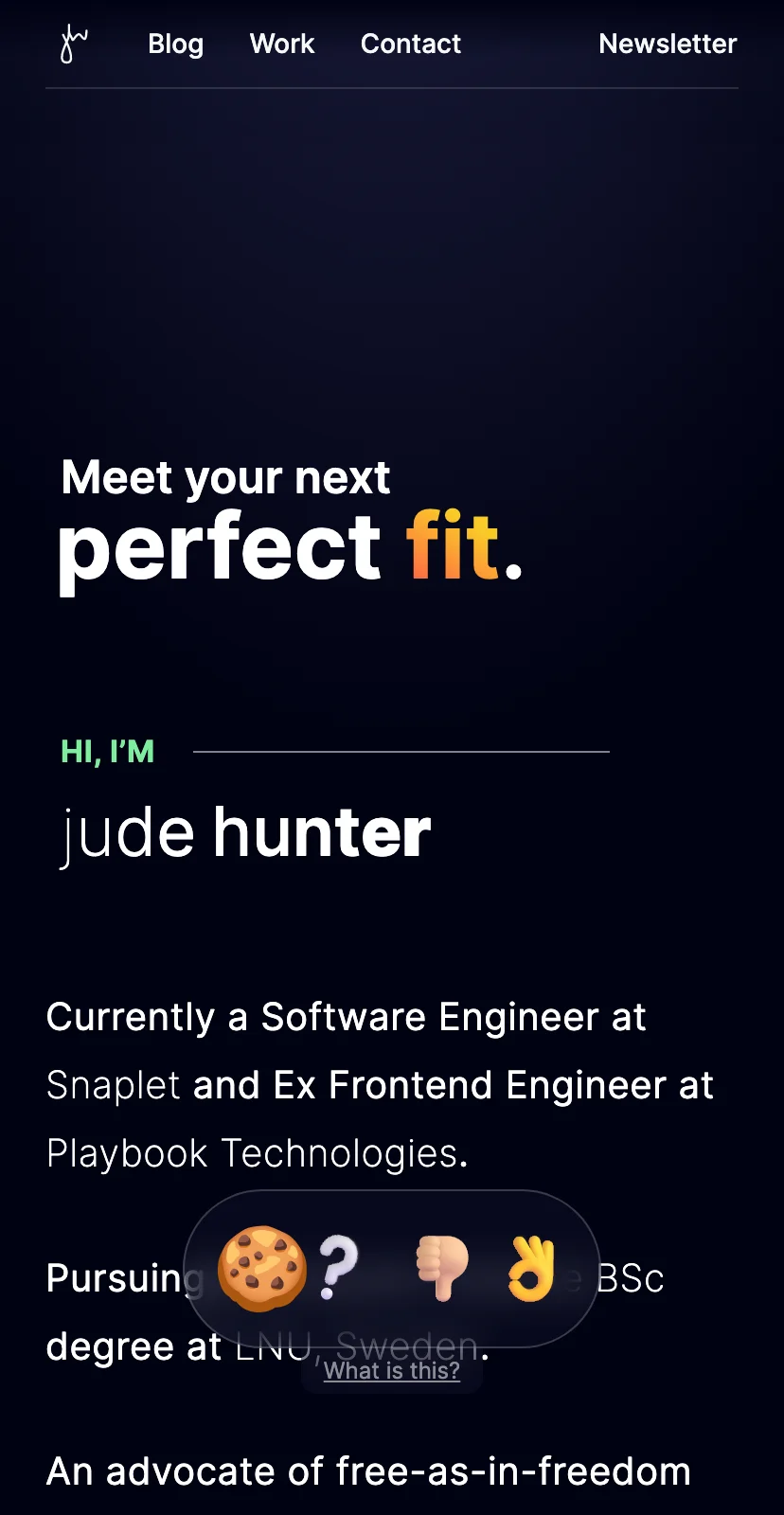Reject cookies with the thumbs down
This screenshot has width=784, height=1515.
pos(443,1268)
